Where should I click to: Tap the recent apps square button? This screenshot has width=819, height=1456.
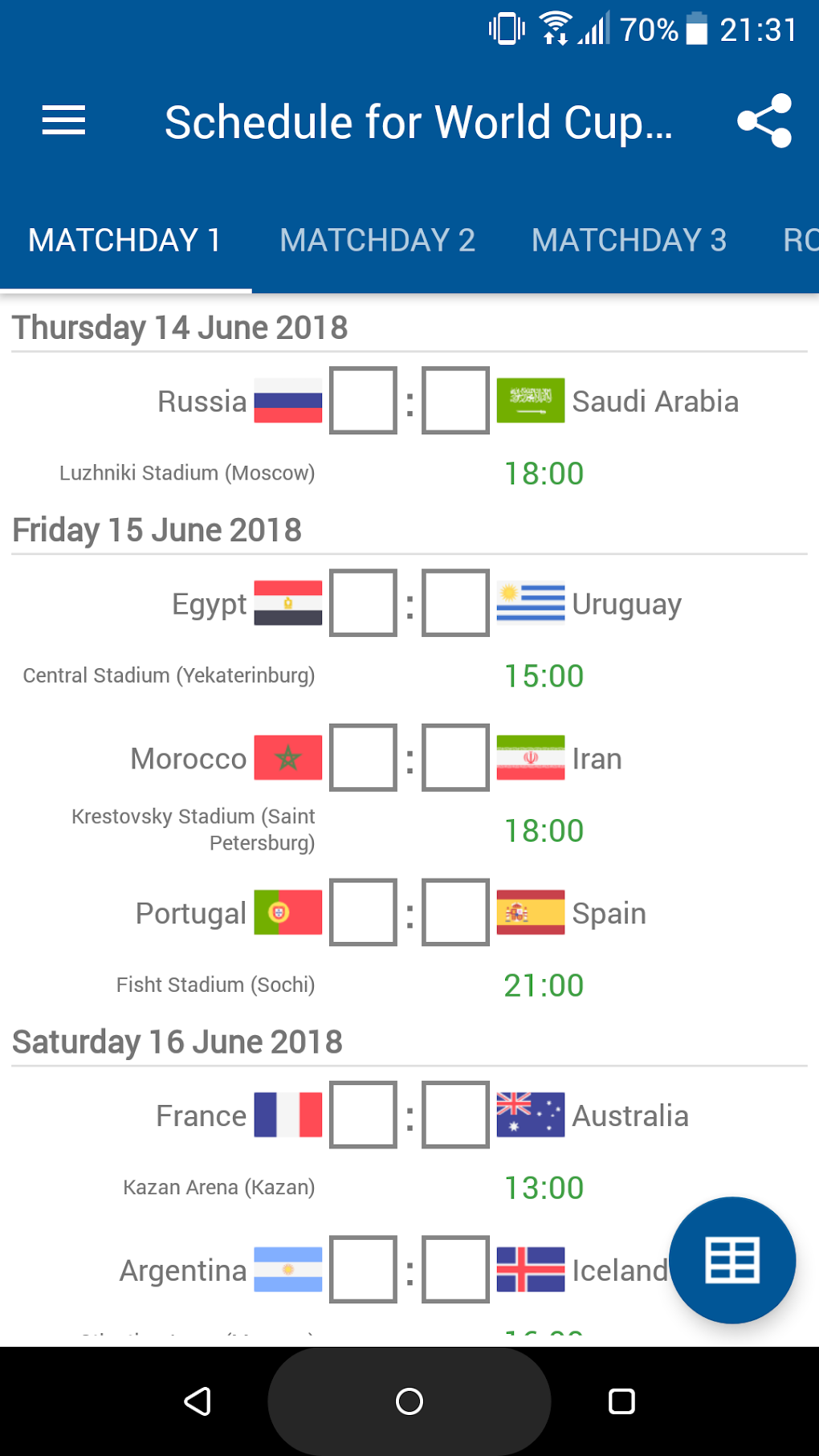(621, 1401)
